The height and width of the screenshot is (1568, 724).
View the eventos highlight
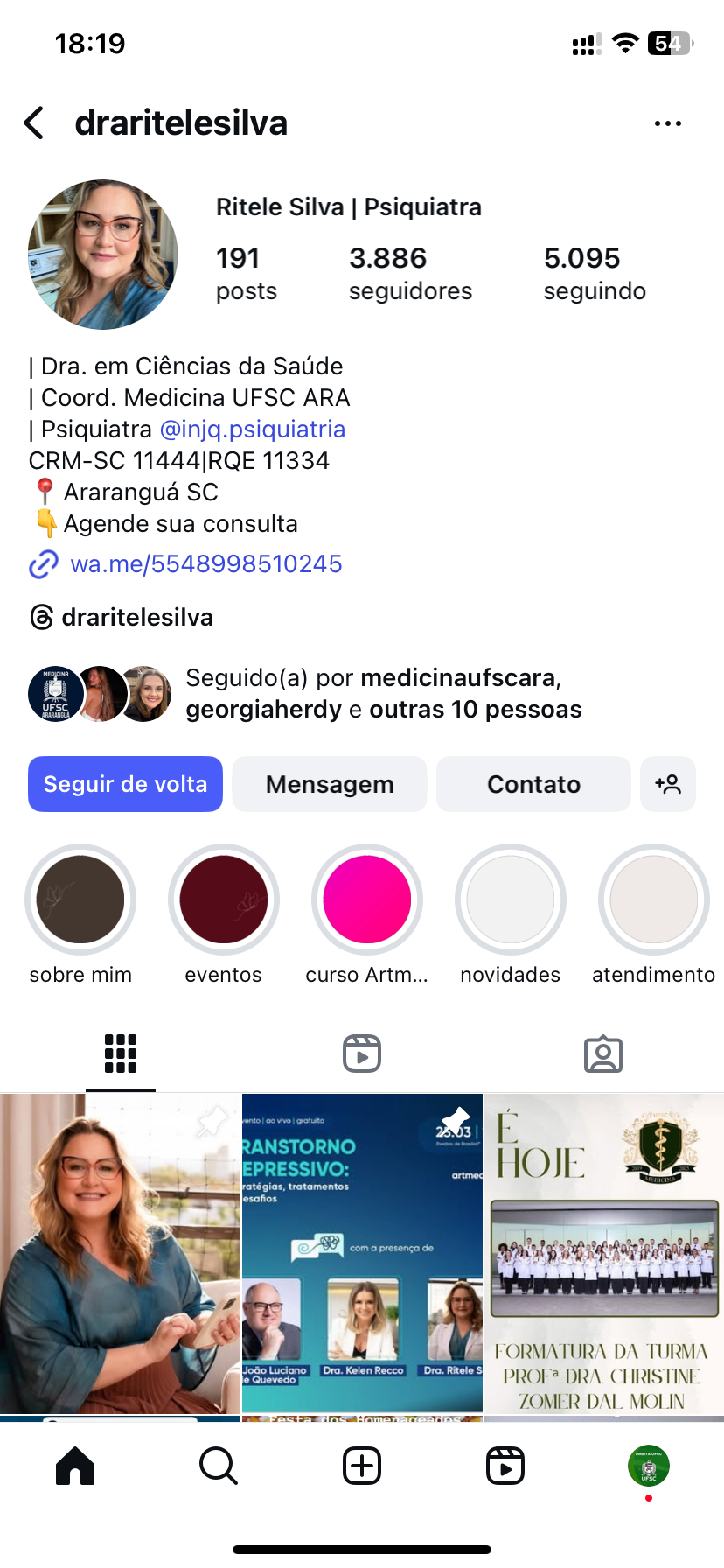coord(224,899)
